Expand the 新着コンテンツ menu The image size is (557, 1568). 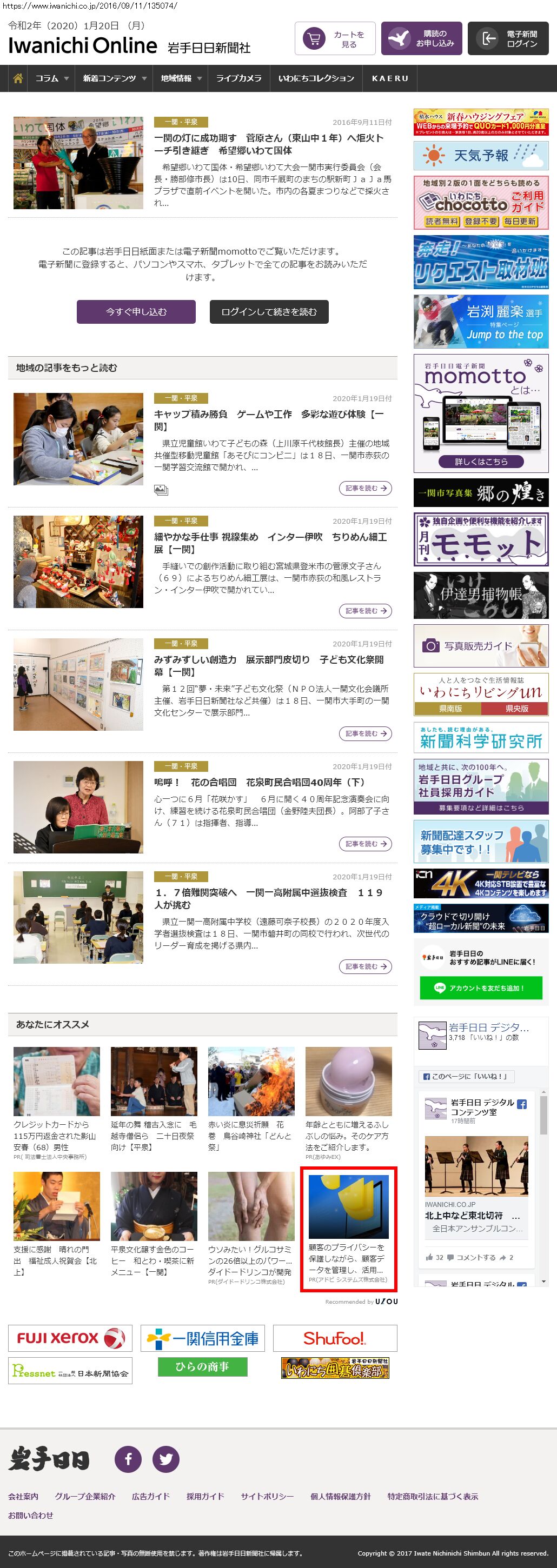click(115, 78)
